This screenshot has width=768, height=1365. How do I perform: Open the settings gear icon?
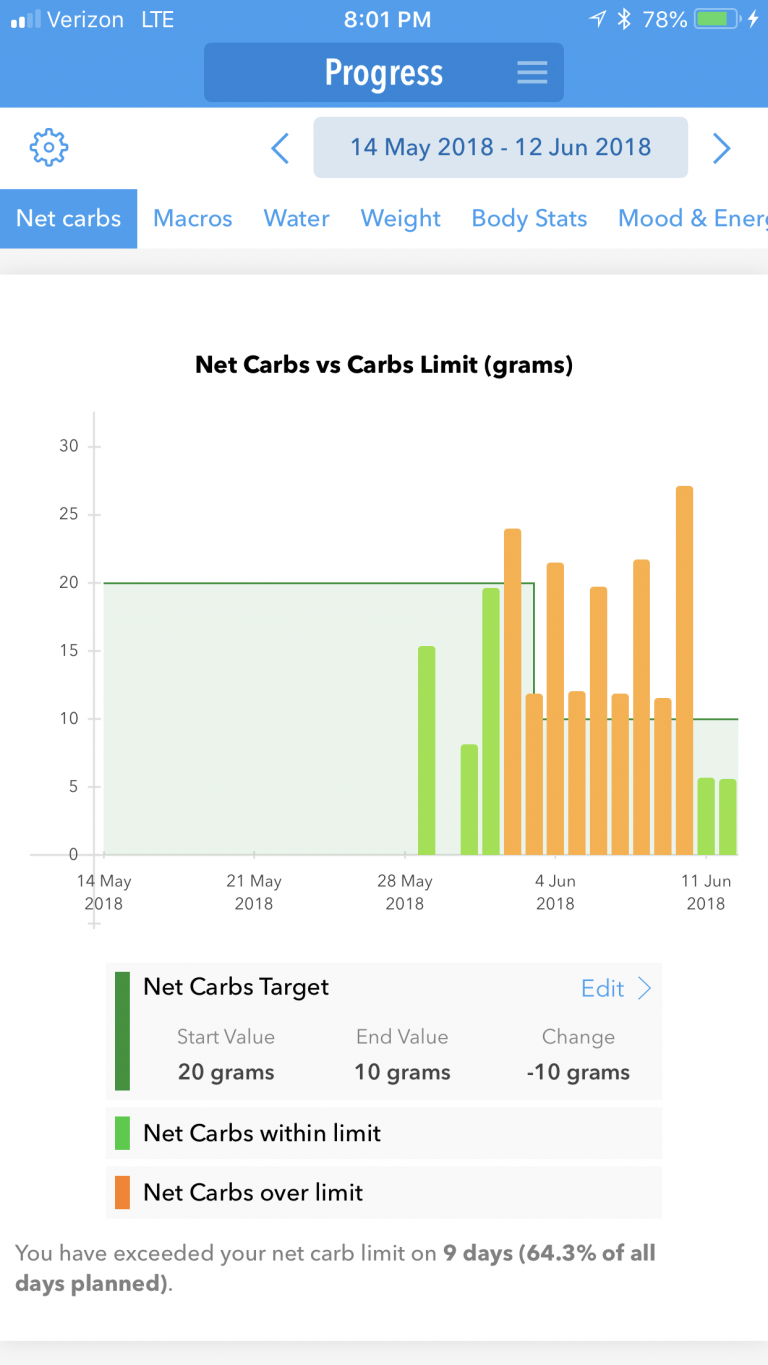click(x=48, y=148)
